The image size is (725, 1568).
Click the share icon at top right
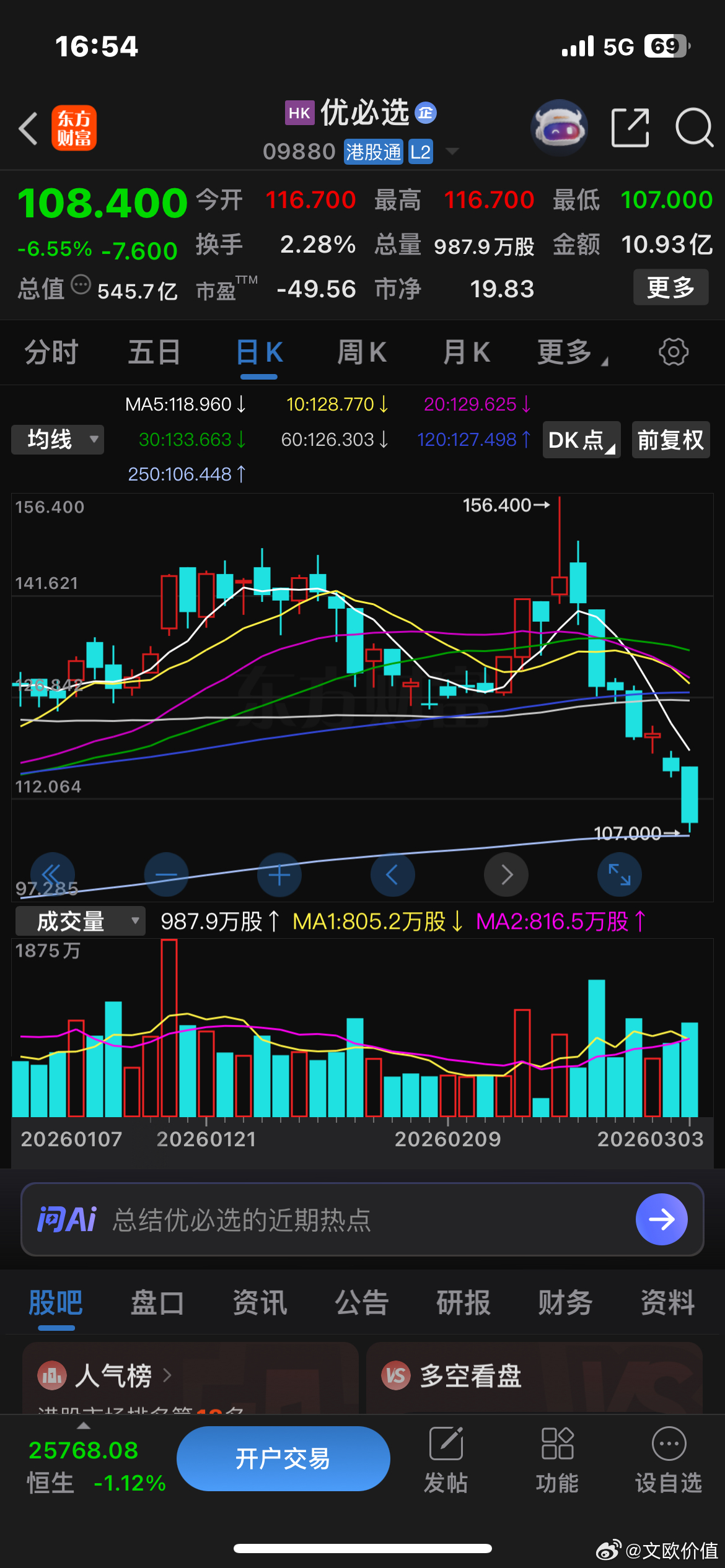(x=630, y=128)
